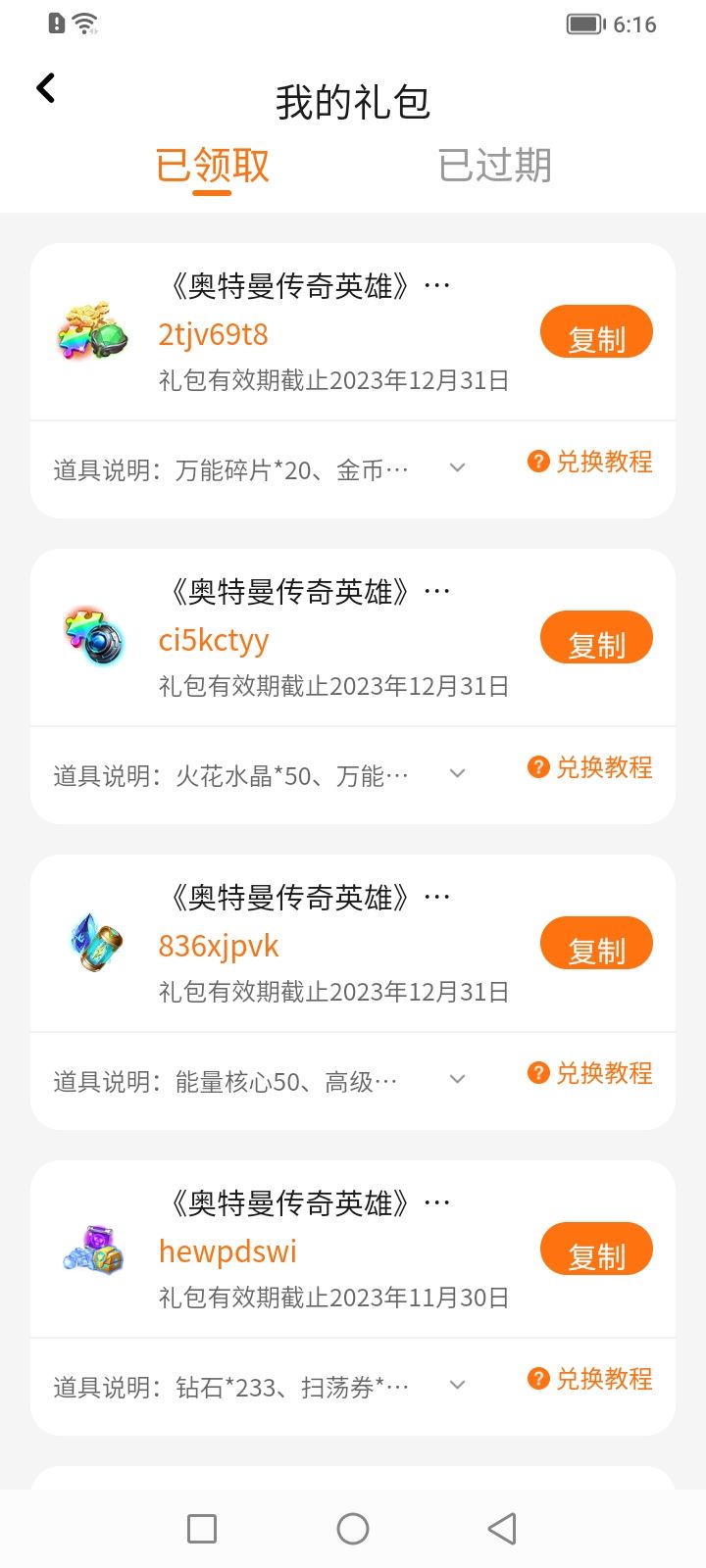706x1568 pixels.
Task: Expand 道具说明 starting with 火花水晶*50
Action: pyautogui.click(x=457, y=774)
